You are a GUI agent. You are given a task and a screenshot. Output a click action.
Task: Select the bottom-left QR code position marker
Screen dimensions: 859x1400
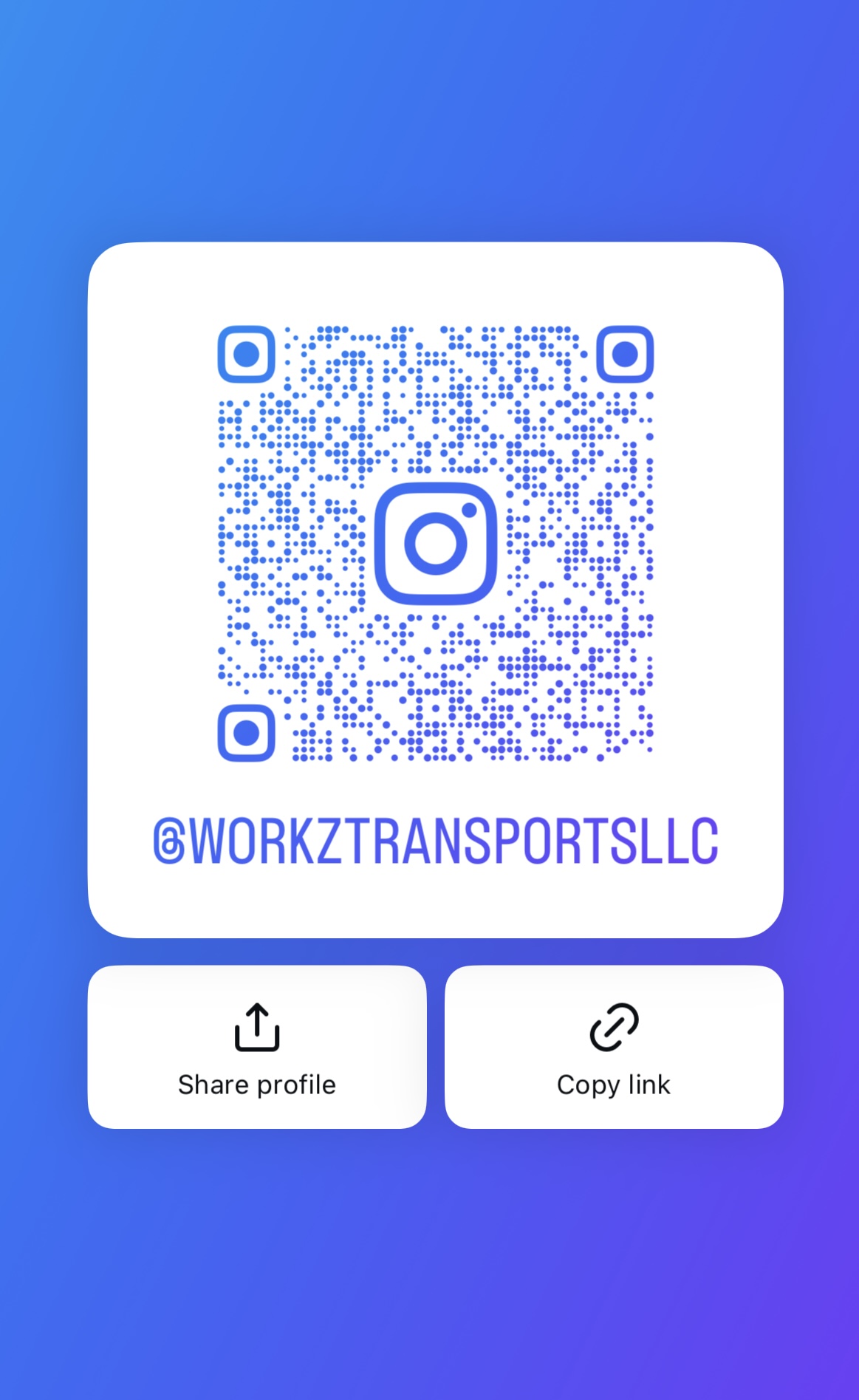[x=247, y=734]
